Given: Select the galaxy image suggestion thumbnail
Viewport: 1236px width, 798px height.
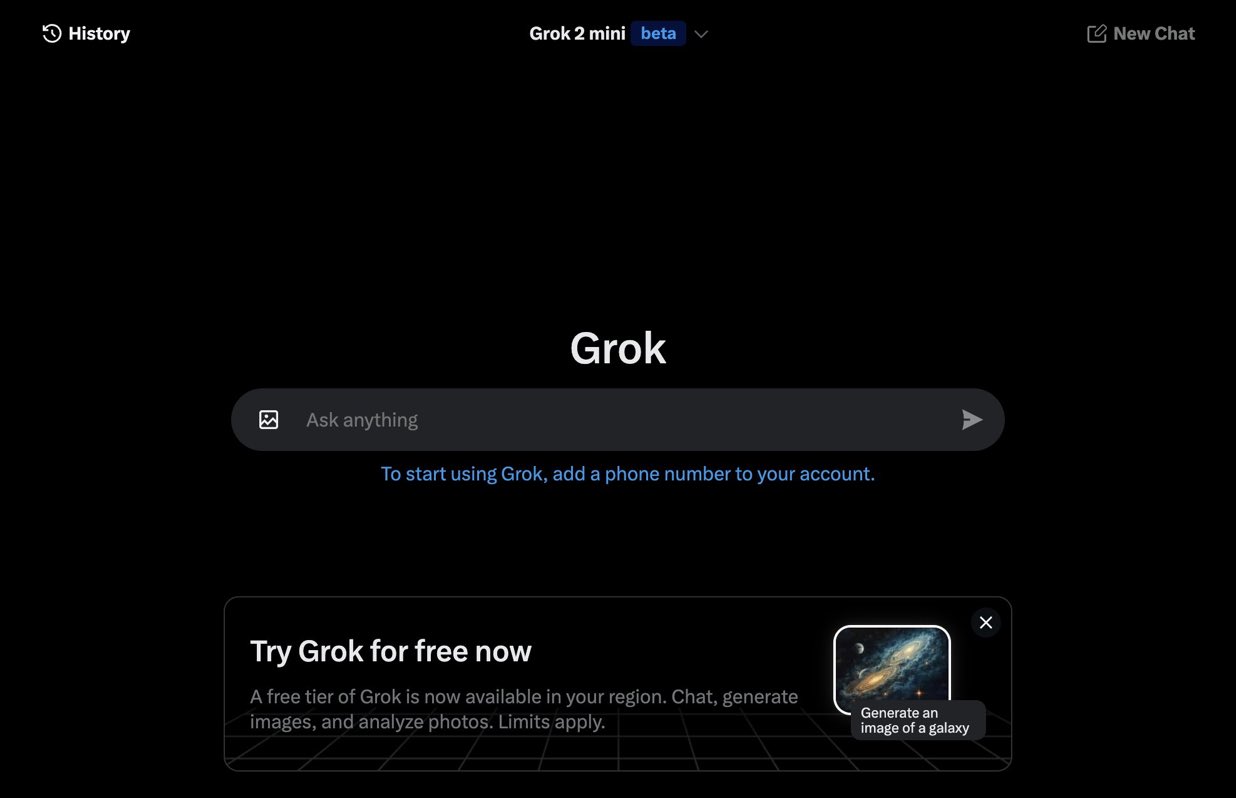Looking at the screenshot, I should pos(892,669).
